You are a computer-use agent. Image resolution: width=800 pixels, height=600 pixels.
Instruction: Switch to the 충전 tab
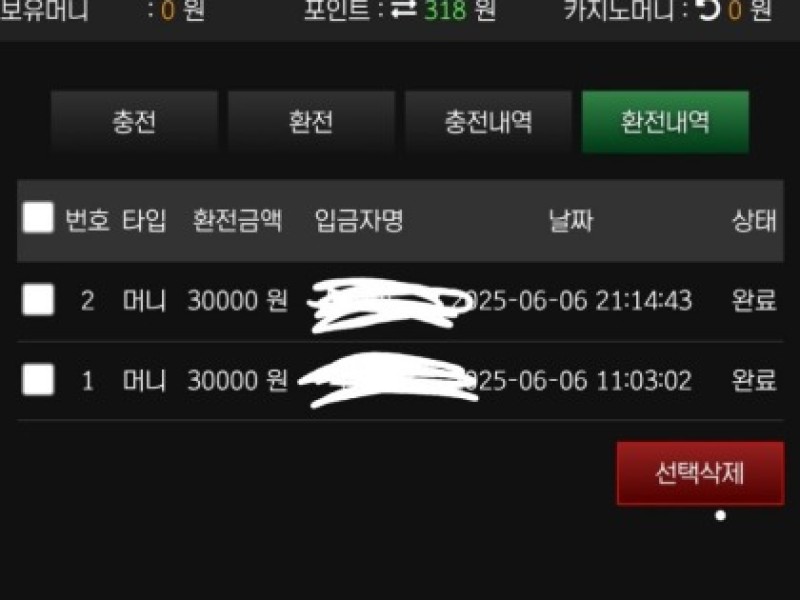coord(134,122)
